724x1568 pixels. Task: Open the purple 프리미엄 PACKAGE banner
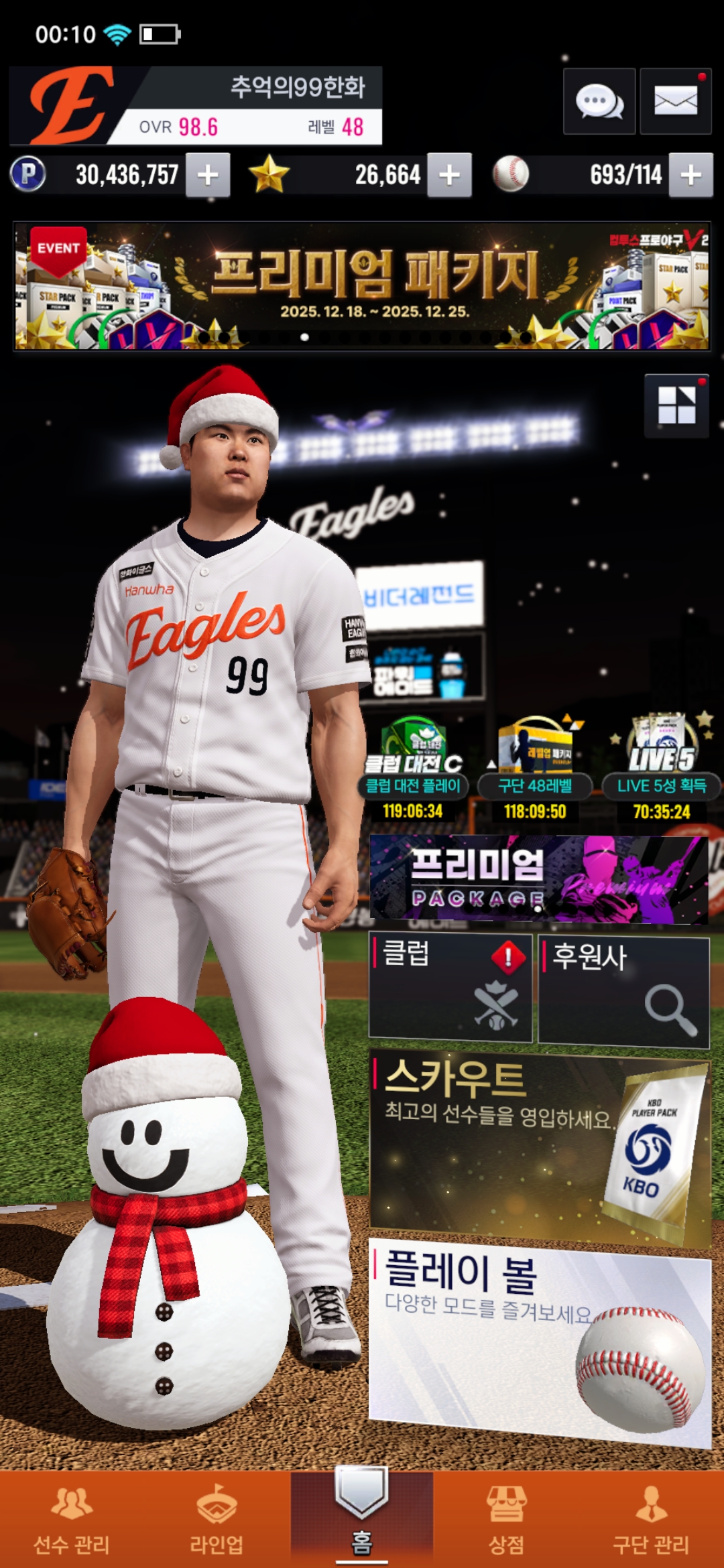point(539,879)
